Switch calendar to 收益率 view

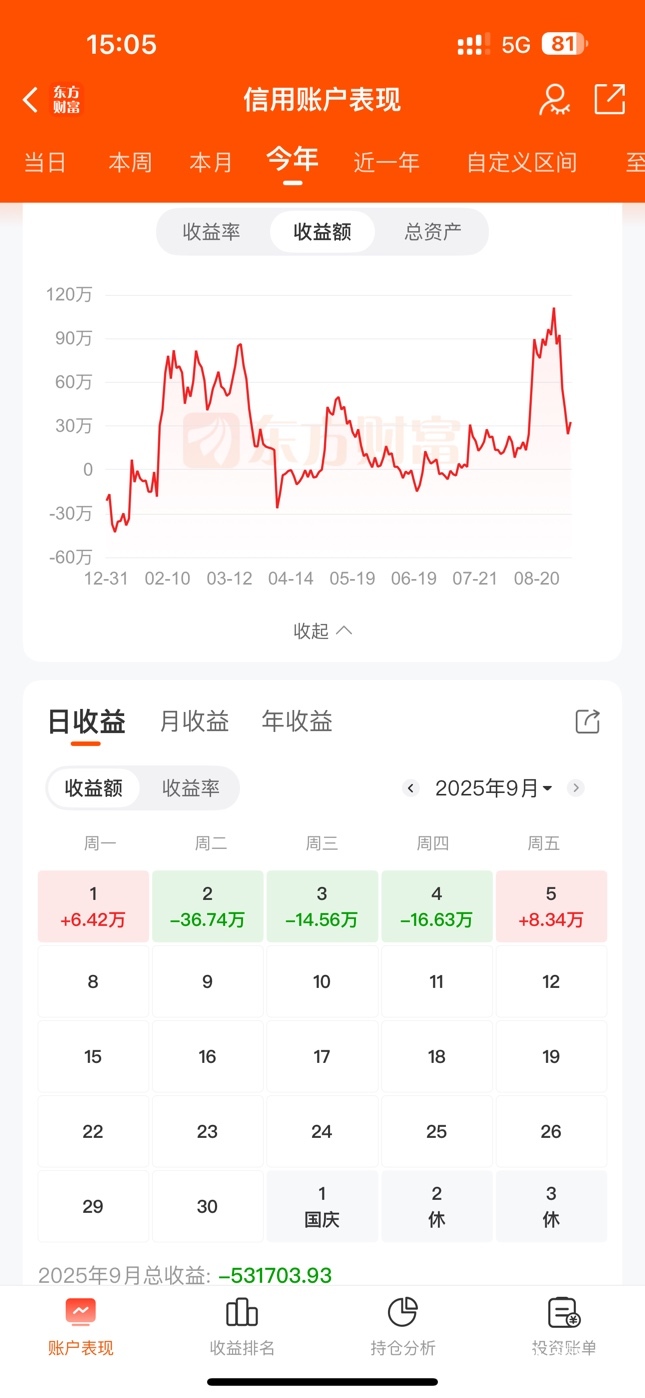(190, 788)
